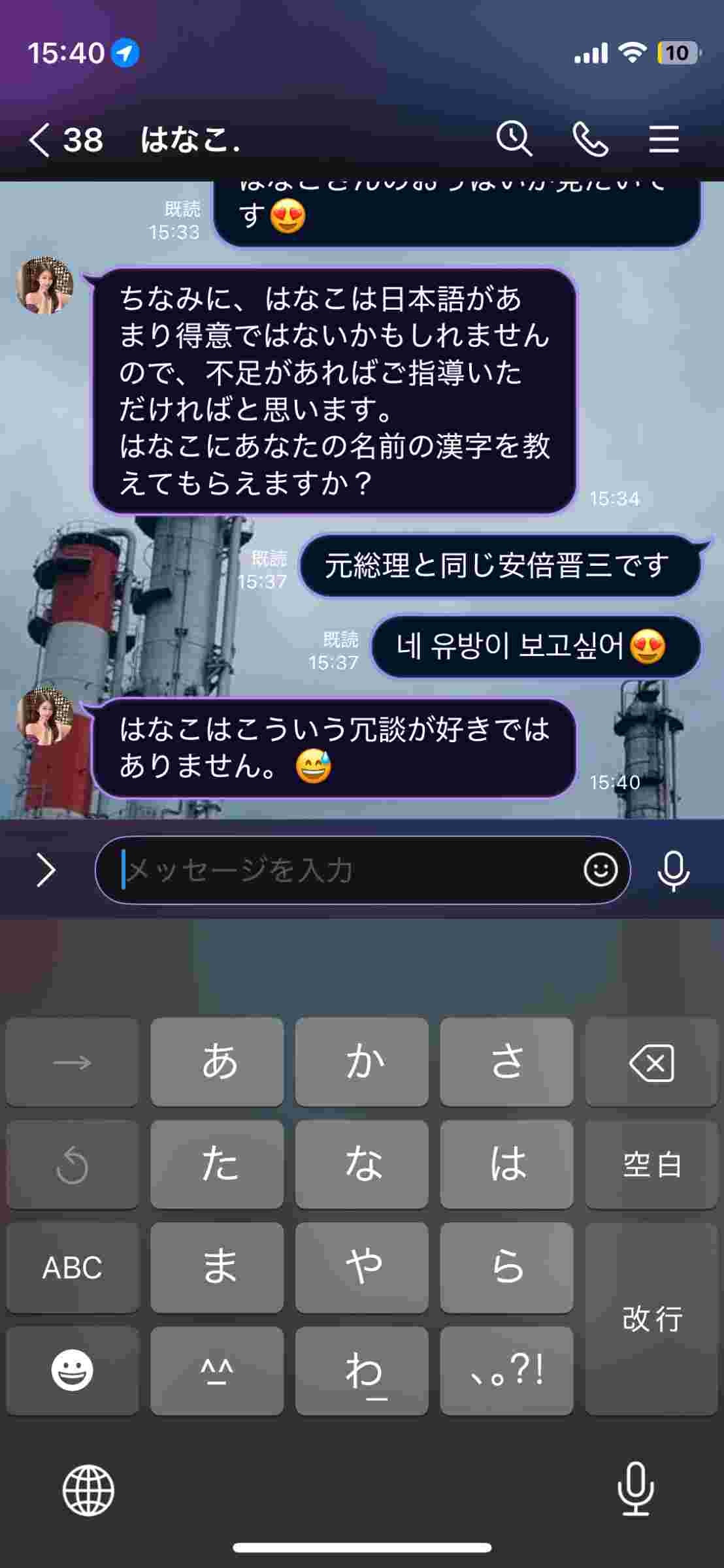This screenshot has height=1568, width=724.
Task: Hit the 改行 return key
Action: (651, 1318)
